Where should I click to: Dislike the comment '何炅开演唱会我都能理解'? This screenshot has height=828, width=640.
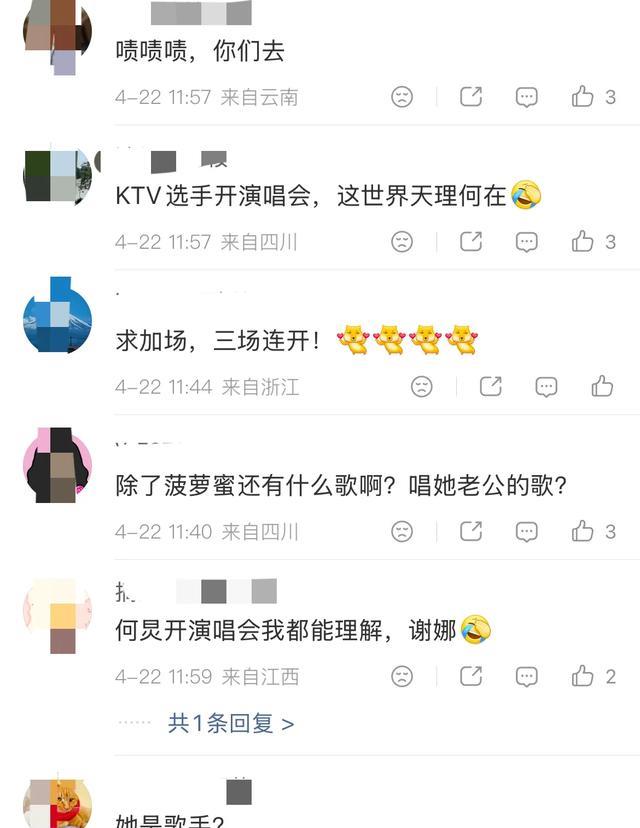tap(402, 677)
